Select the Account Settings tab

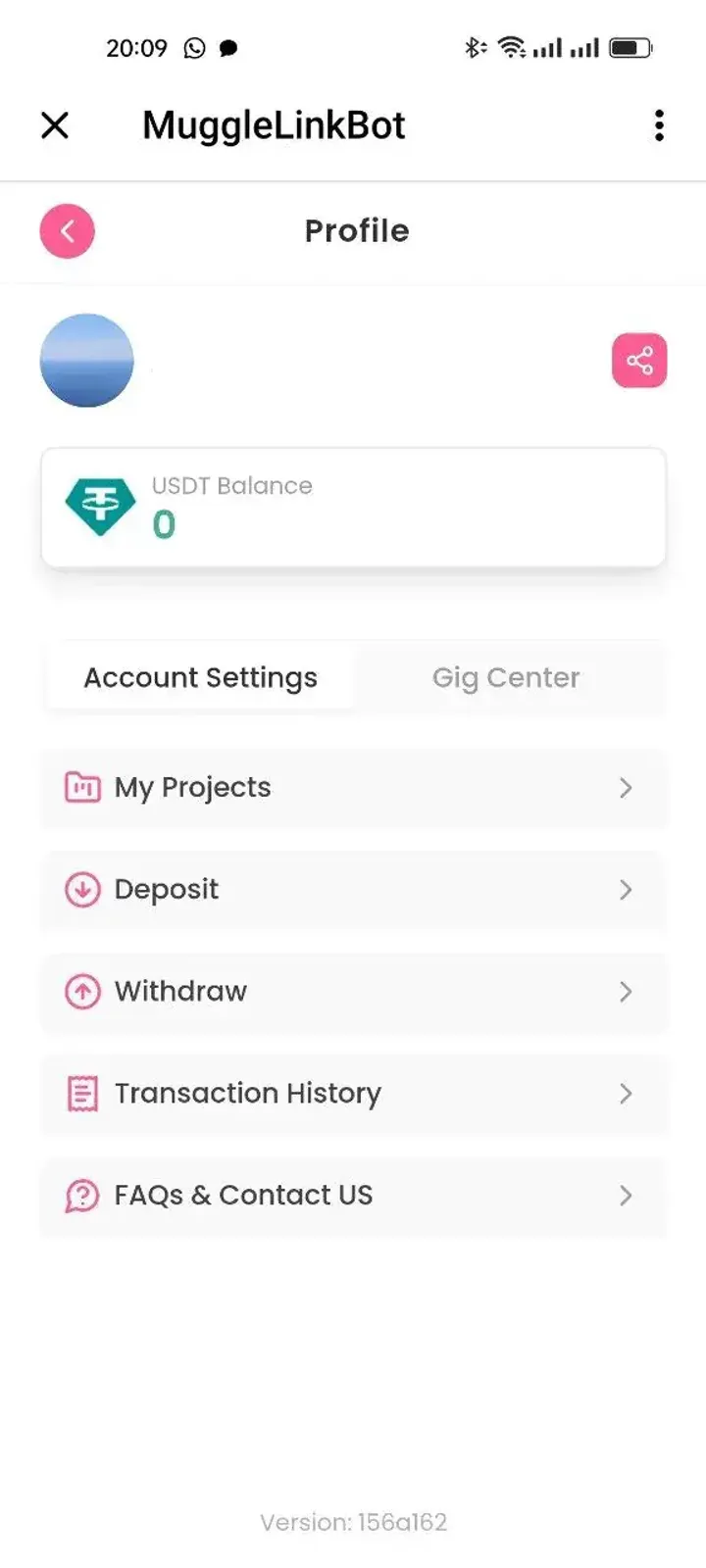click(200, 677)
